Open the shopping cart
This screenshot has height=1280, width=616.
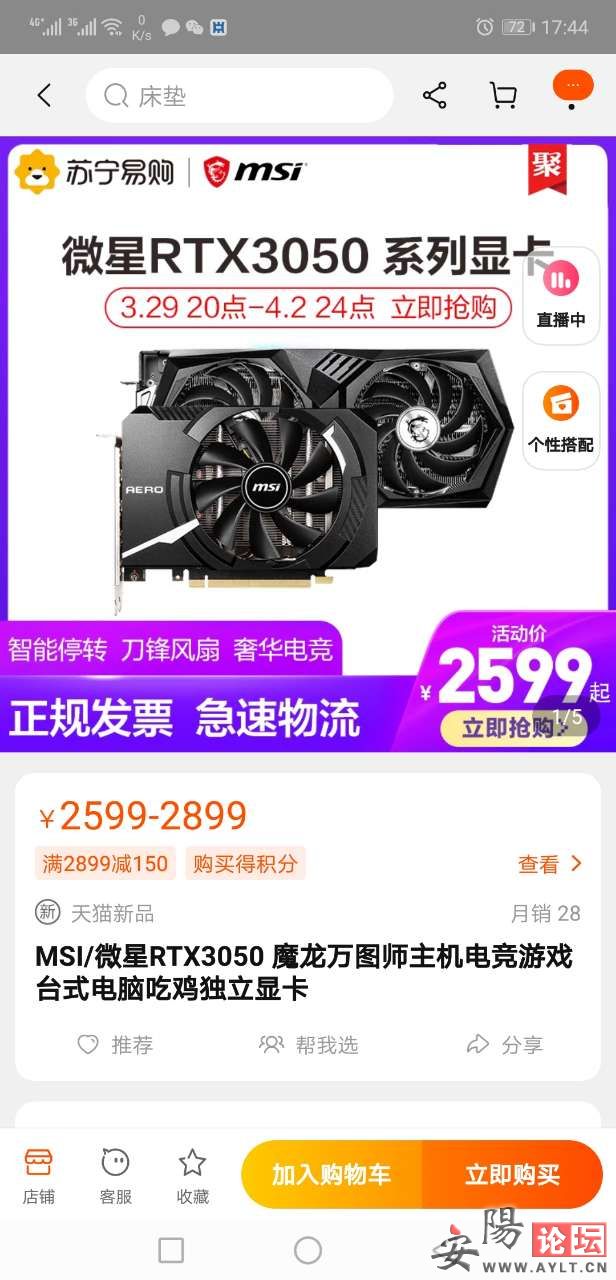503,96
